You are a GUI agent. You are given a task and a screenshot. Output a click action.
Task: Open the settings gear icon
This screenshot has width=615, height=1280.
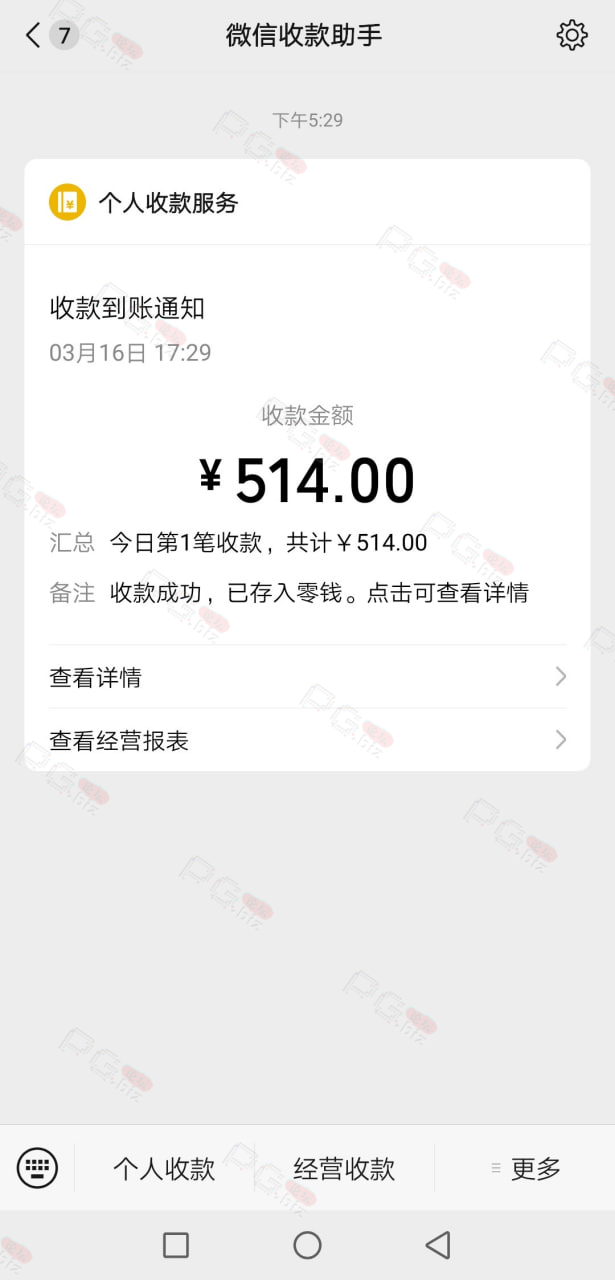572,36
